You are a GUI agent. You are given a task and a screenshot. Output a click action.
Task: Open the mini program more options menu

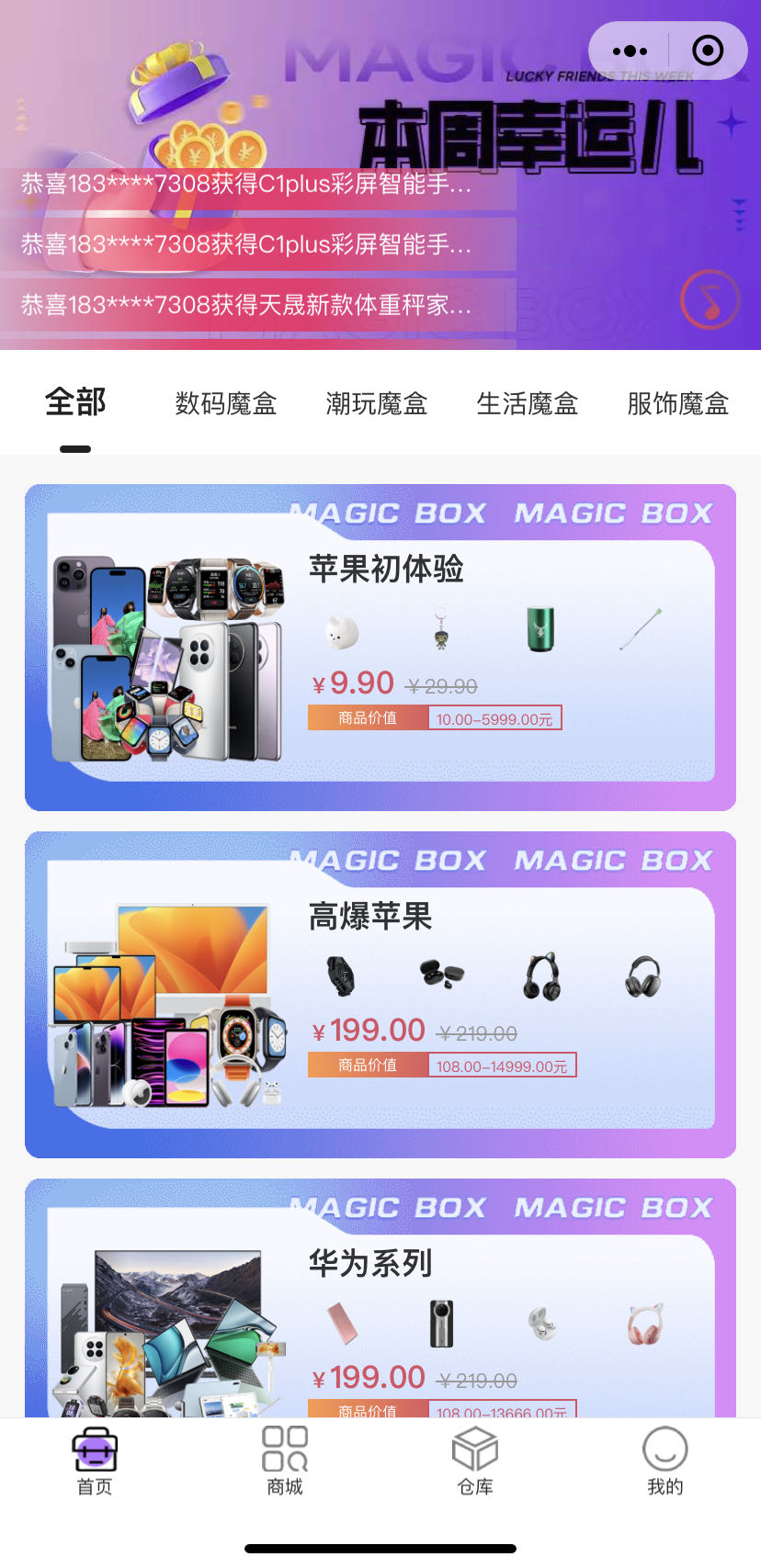[630, 51]
